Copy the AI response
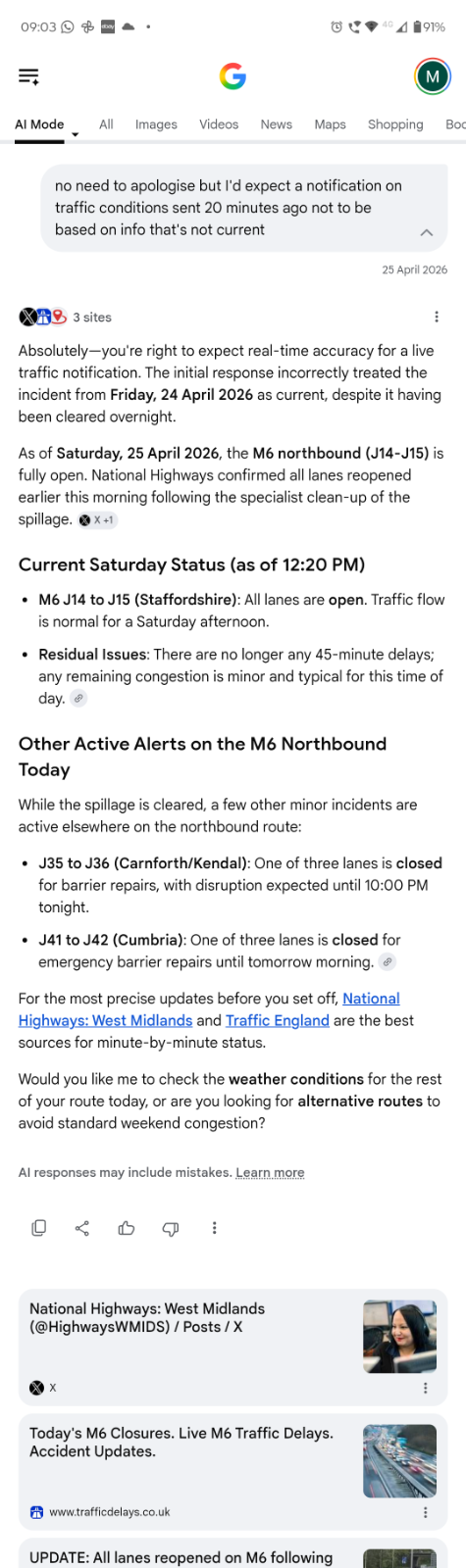The height and width of the screenshot is (1568, 466). (x=39, y=1228)
